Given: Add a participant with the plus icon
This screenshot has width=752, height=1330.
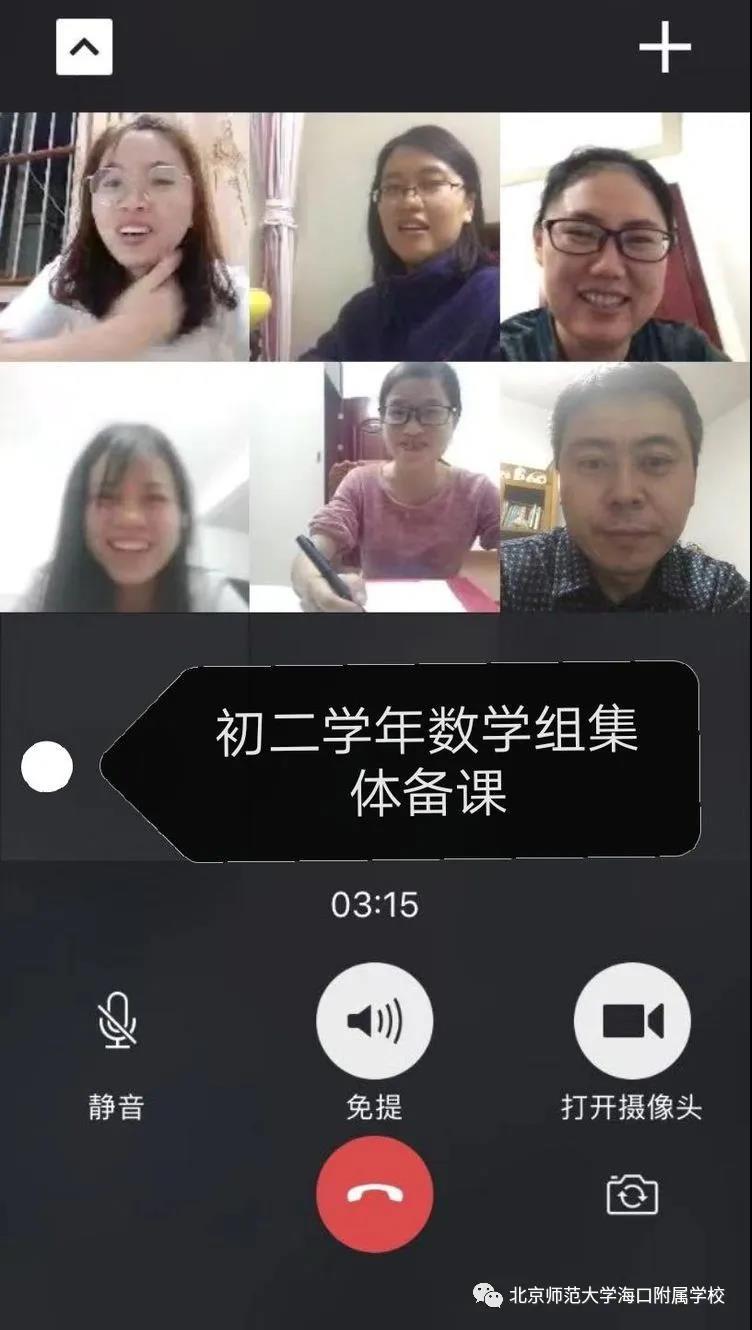Looking at the screenshot, I should (665, 47).
